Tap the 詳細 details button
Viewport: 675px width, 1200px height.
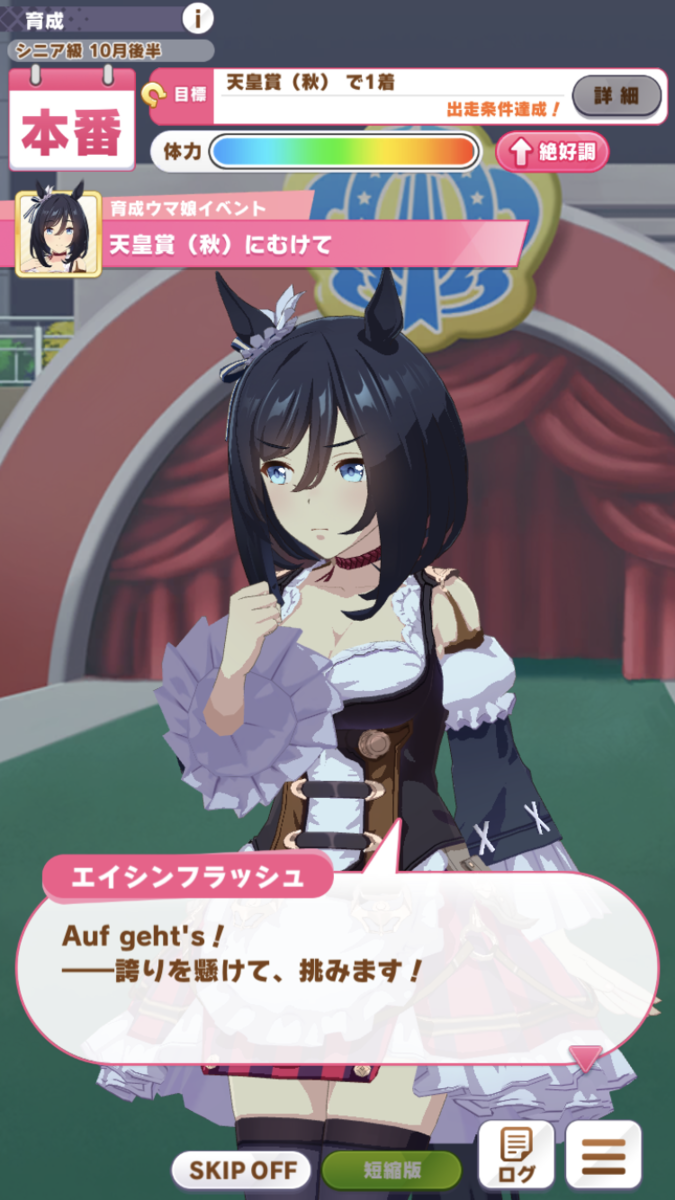click(x=616, y=97)
